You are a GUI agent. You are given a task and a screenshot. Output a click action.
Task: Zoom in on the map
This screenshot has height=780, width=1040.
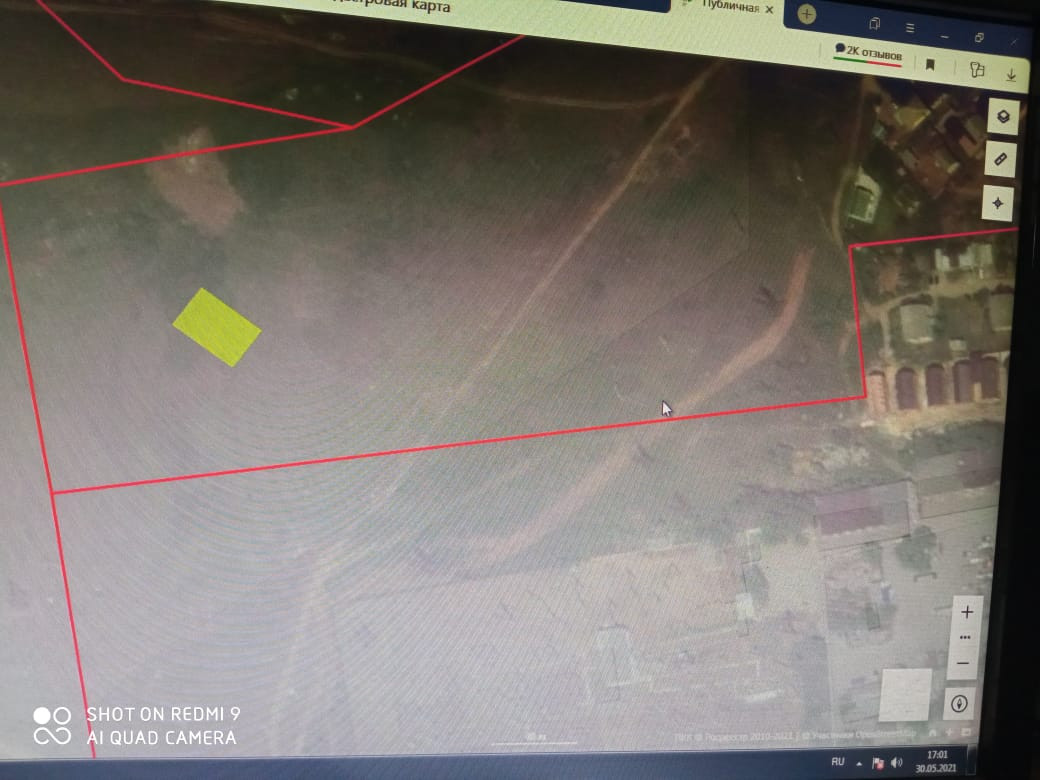click(x=967, y=612)
